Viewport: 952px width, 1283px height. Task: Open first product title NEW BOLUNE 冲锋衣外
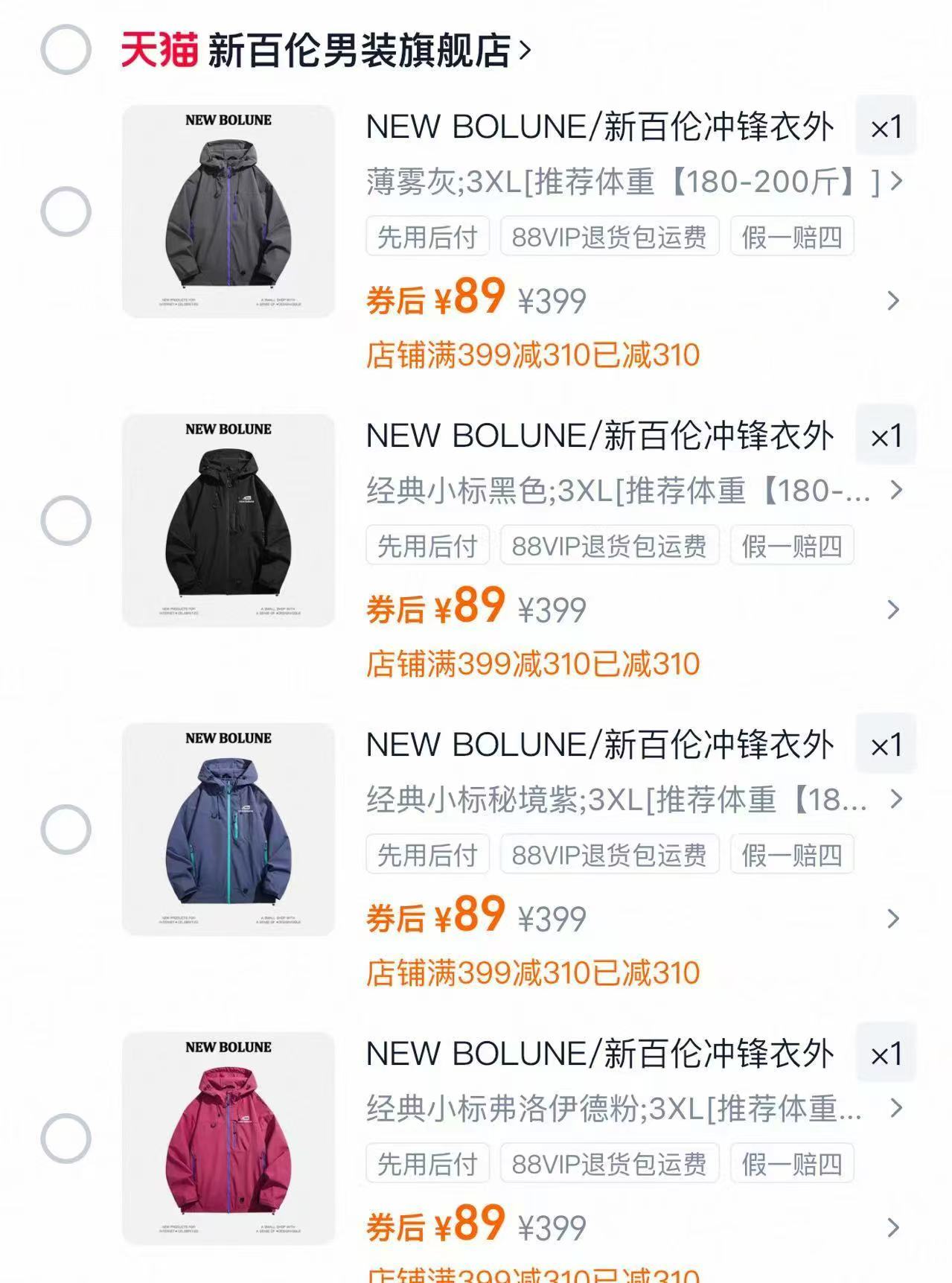tap(603, 127)
